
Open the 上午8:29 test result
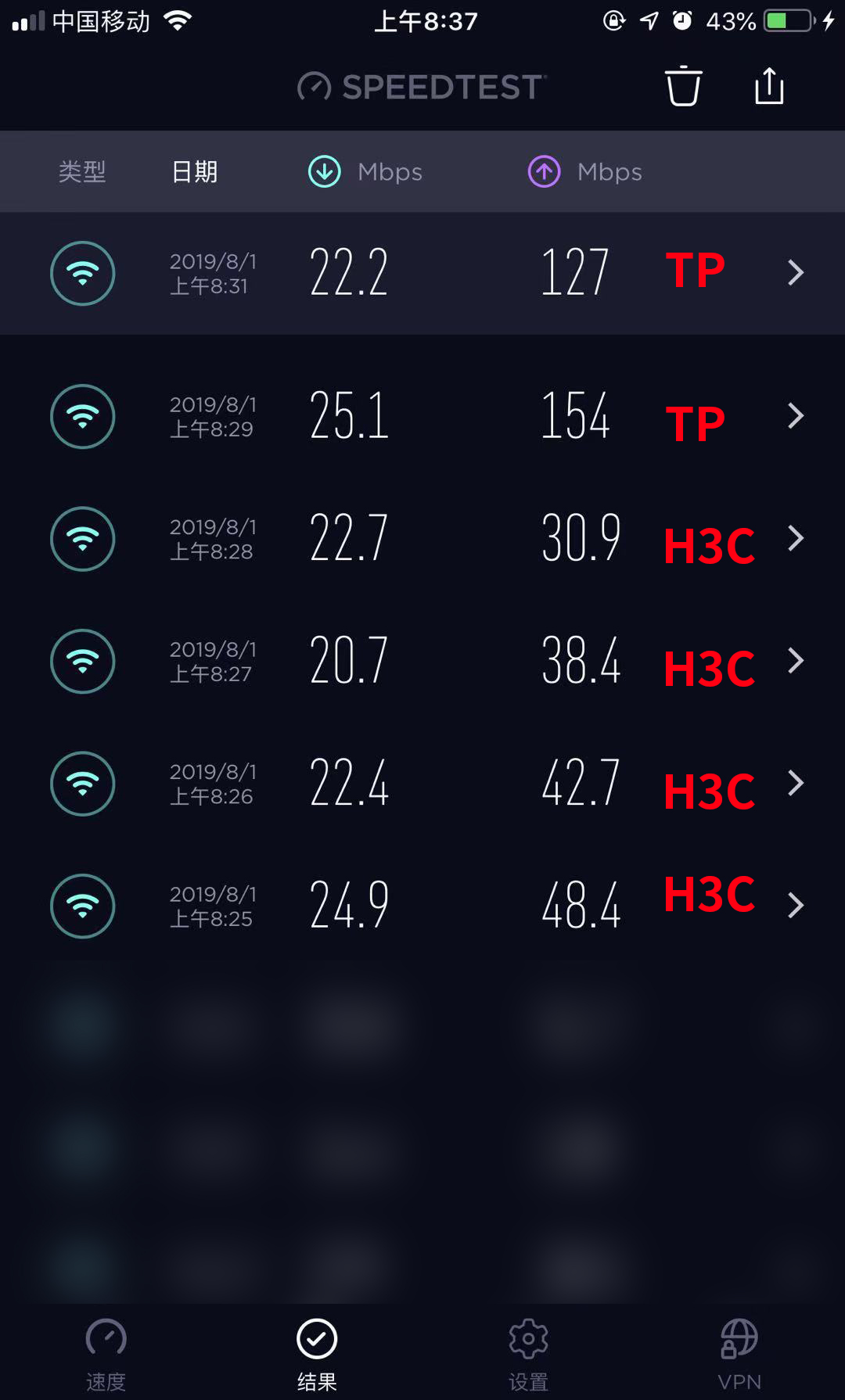click(422, 416)
